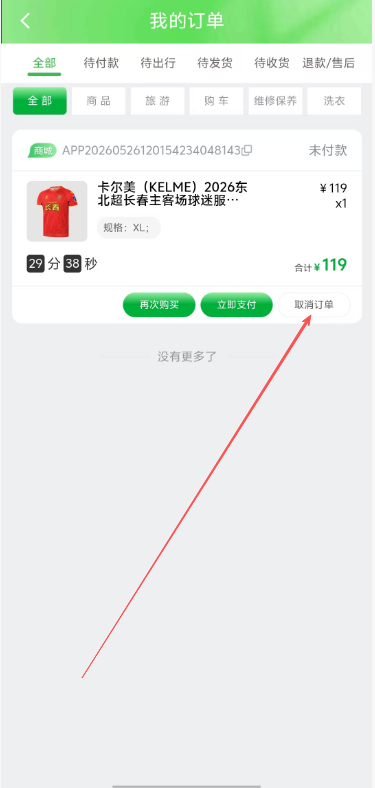Image resolution: width=375 pixels, height=788 pixels.
Task: Filter orders by 维修保养
Action: (x=275, y=101)
